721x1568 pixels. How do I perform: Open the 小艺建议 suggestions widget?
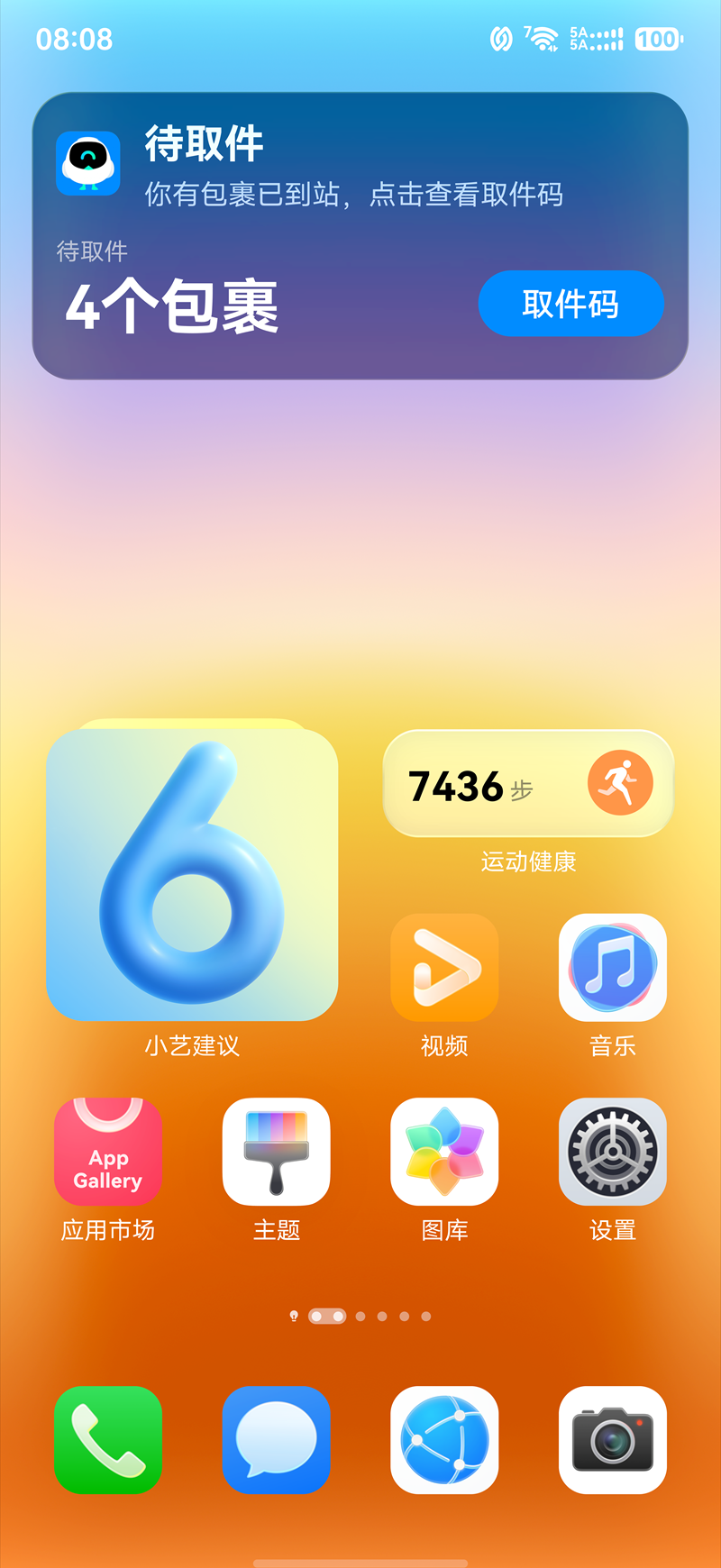192,874
